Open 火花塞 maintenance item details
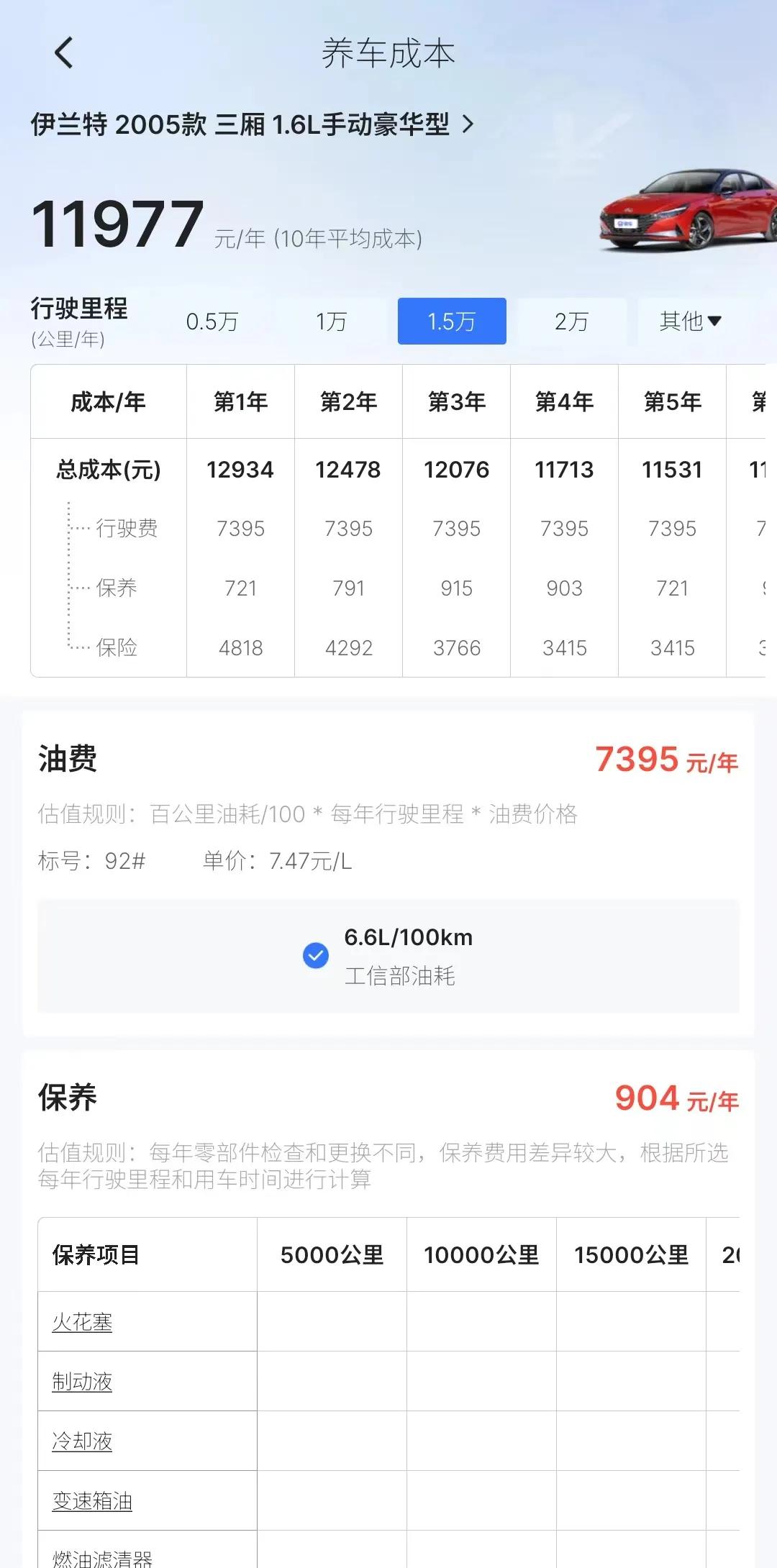 (81, 1321)
